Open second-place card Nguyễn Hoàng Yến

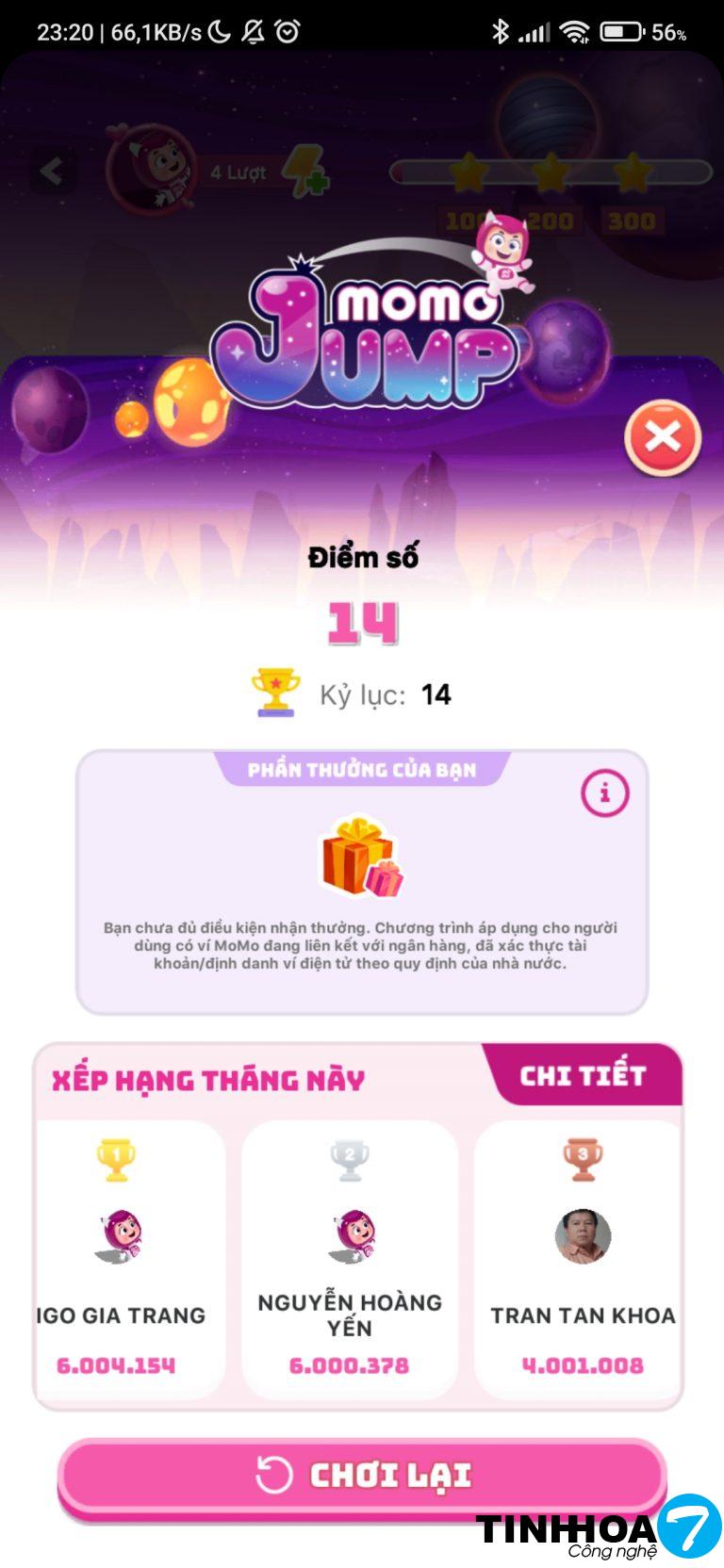[x=350, y=1261]
